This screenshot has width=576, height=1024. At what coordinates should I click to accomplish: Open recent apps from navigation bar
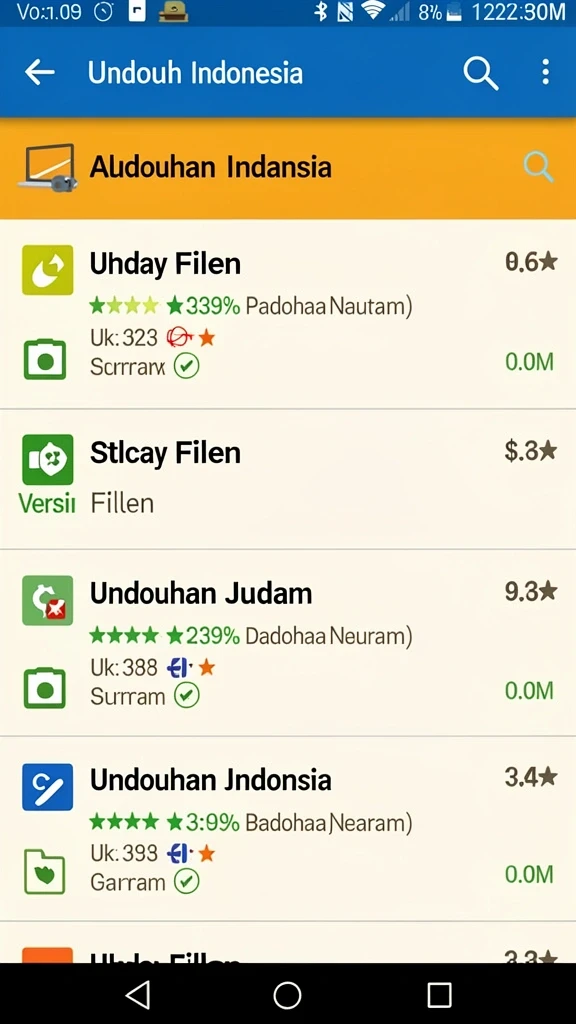440,995
